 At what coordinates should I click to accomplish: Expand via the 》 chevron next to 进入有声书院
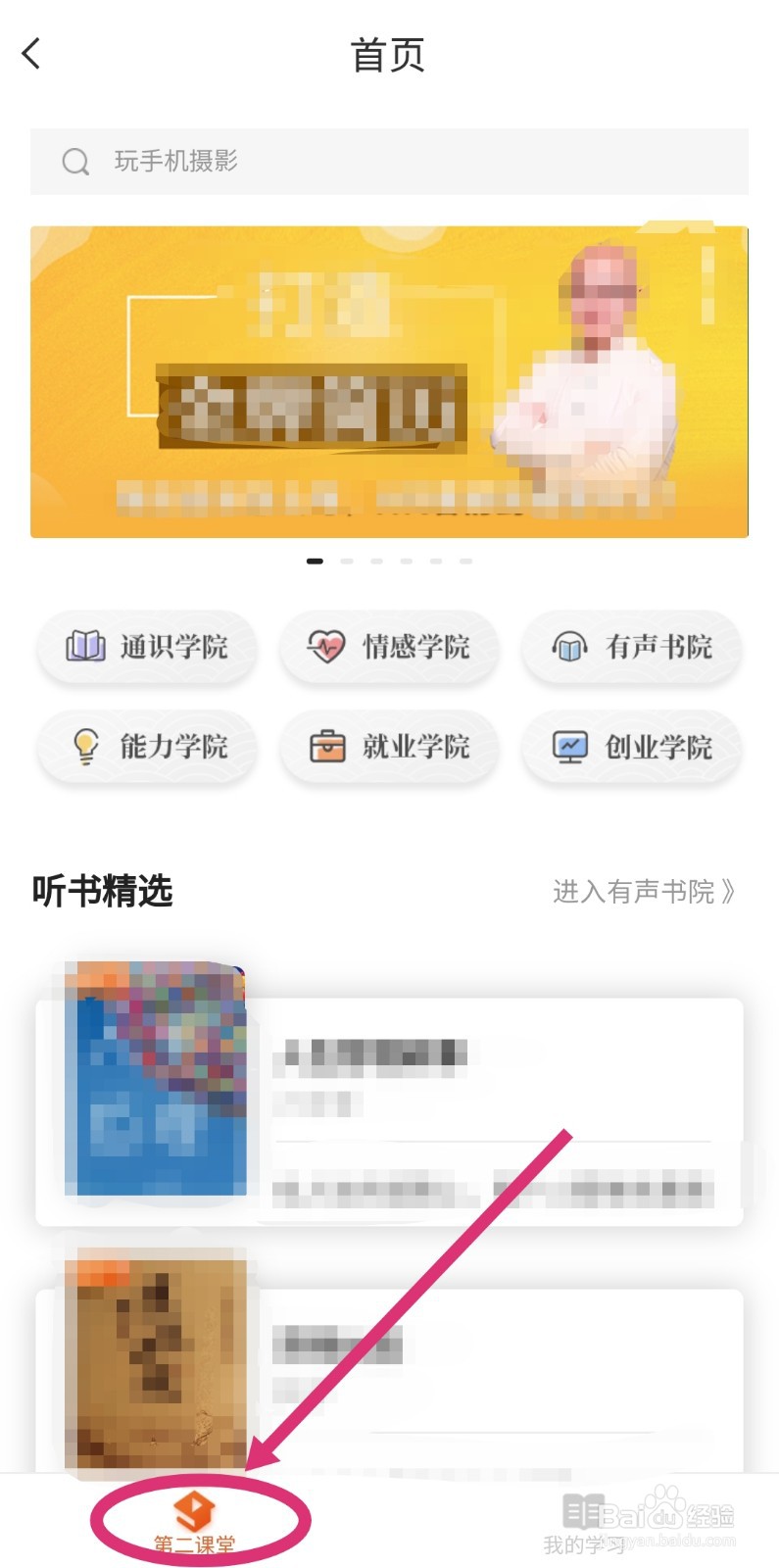727,892
